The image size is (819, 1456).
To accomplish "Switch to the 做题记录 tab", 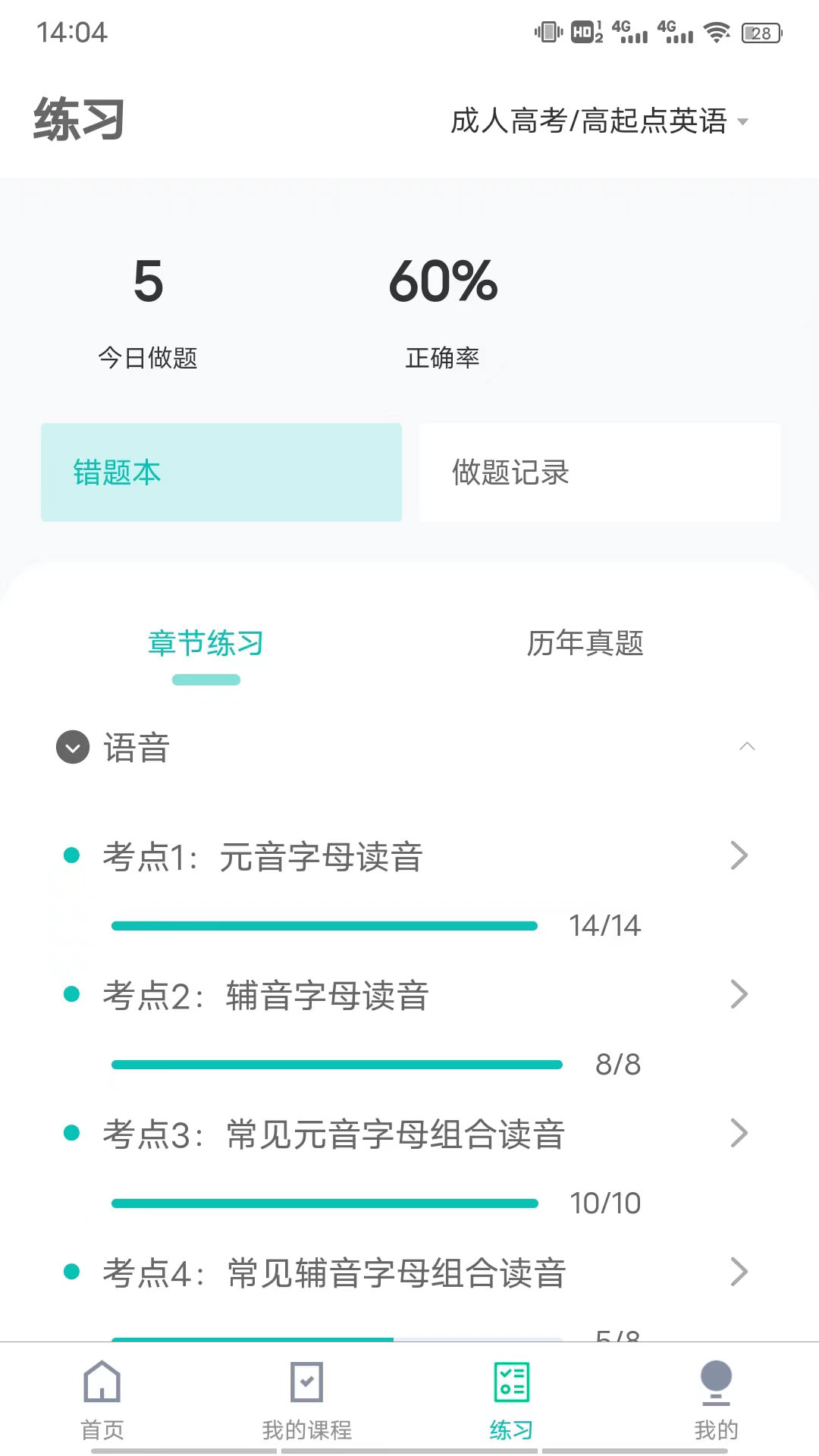I will (x=599, y=472).
